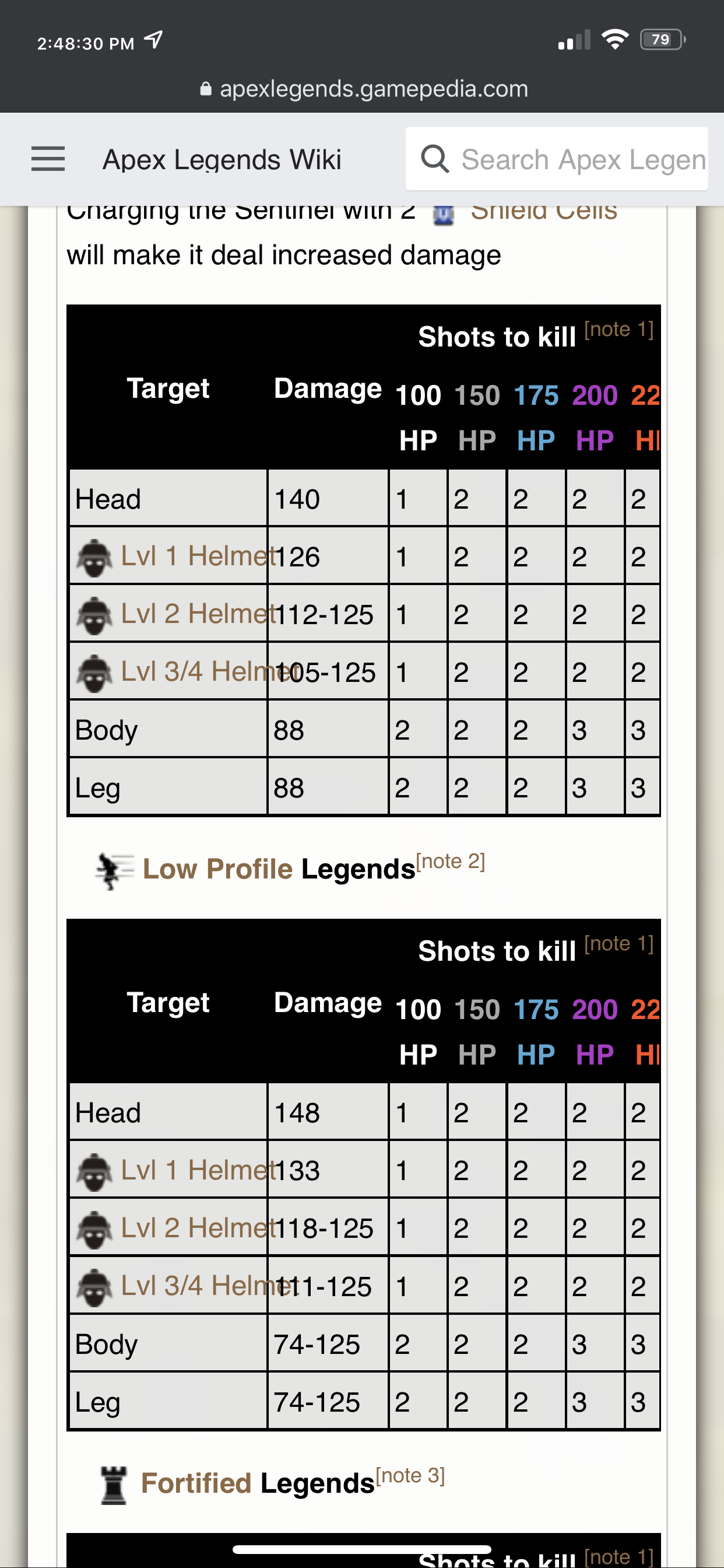Open the Shield Cells link
The height and width of the screenshot is (1568, 724).
(543, 211)
